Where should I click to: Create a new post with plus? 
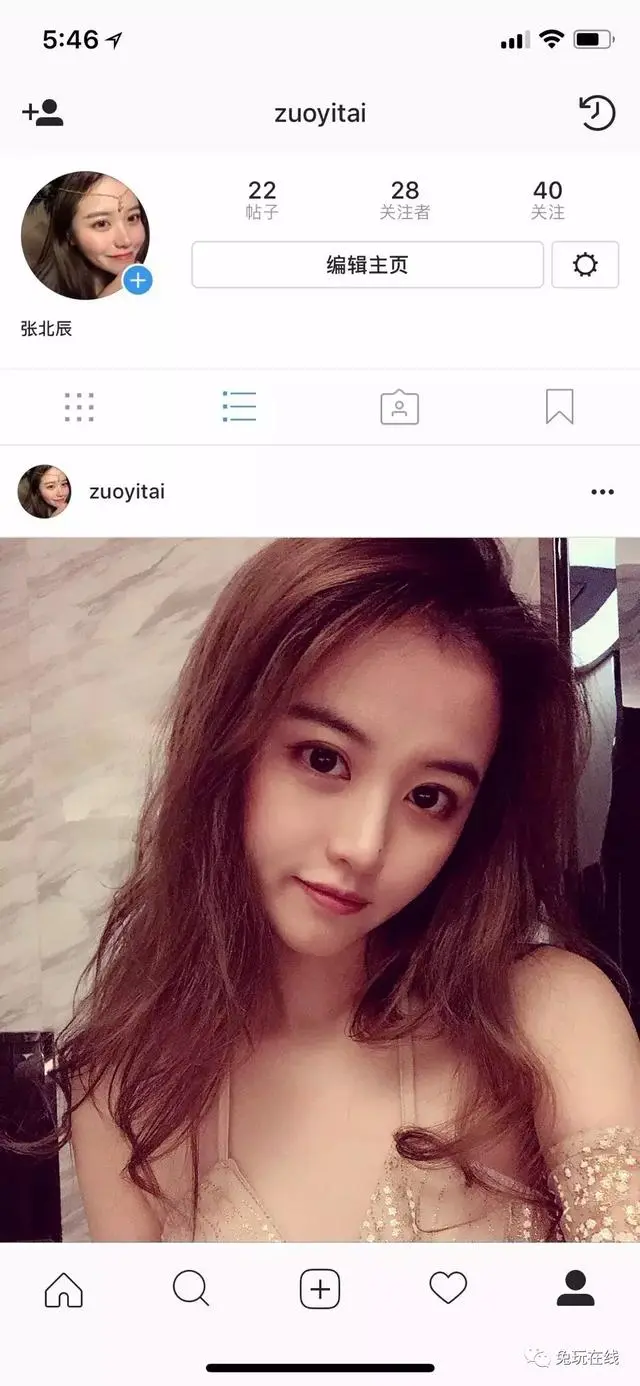click(320, 1289)
